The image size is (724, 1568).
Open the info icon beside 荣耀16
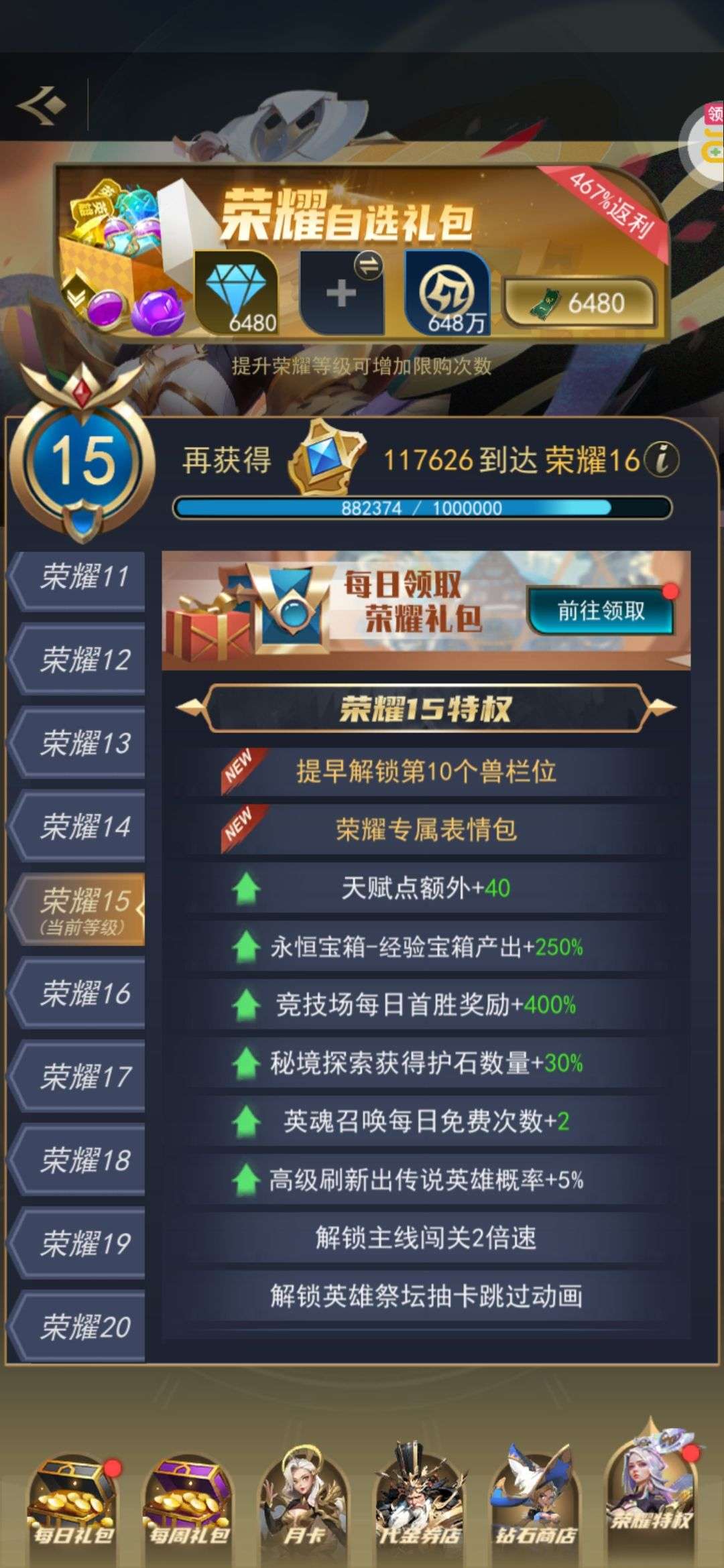(x=662, y=460)
